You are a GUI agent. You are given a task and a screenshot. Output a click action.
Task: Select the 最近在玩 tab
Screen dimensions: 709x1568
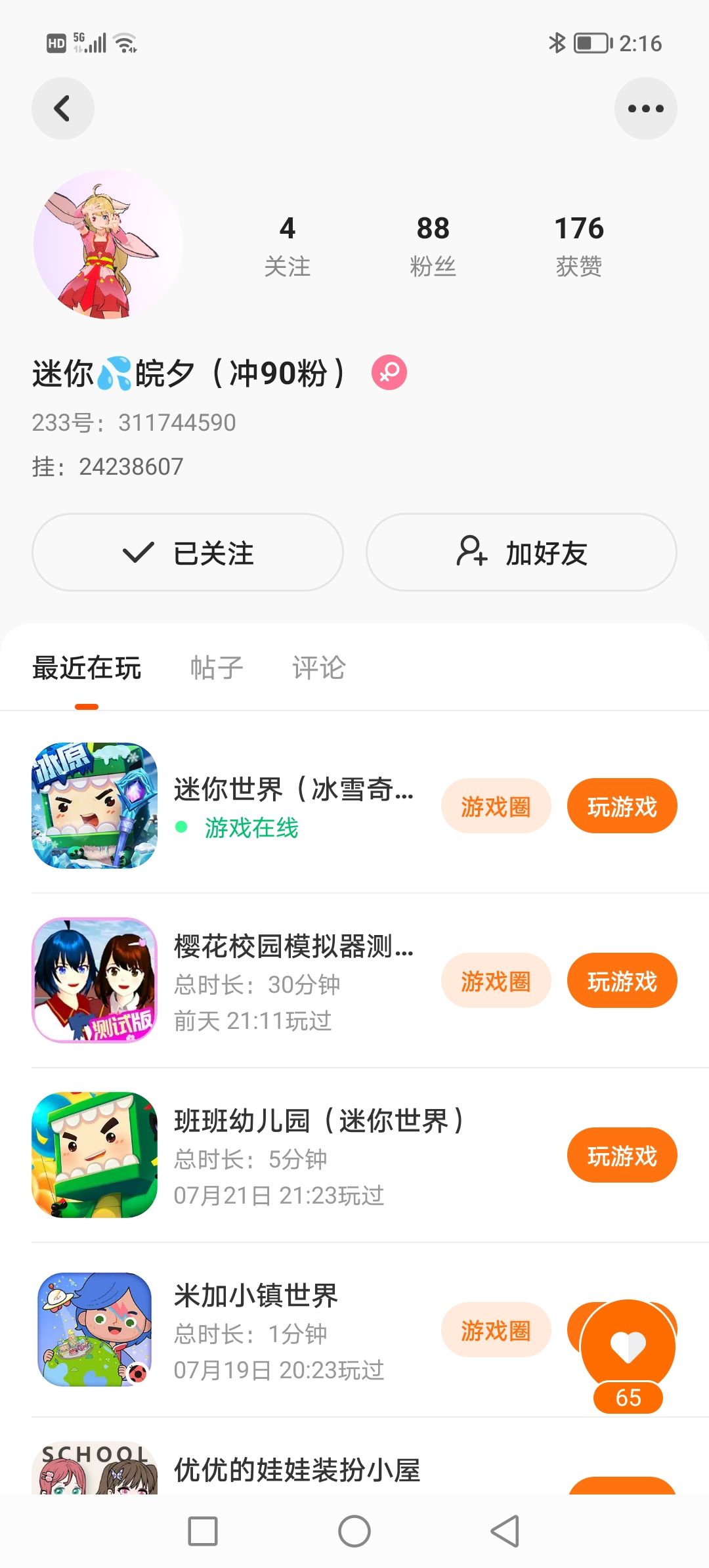pyautogui.click(x=87, y=668)
